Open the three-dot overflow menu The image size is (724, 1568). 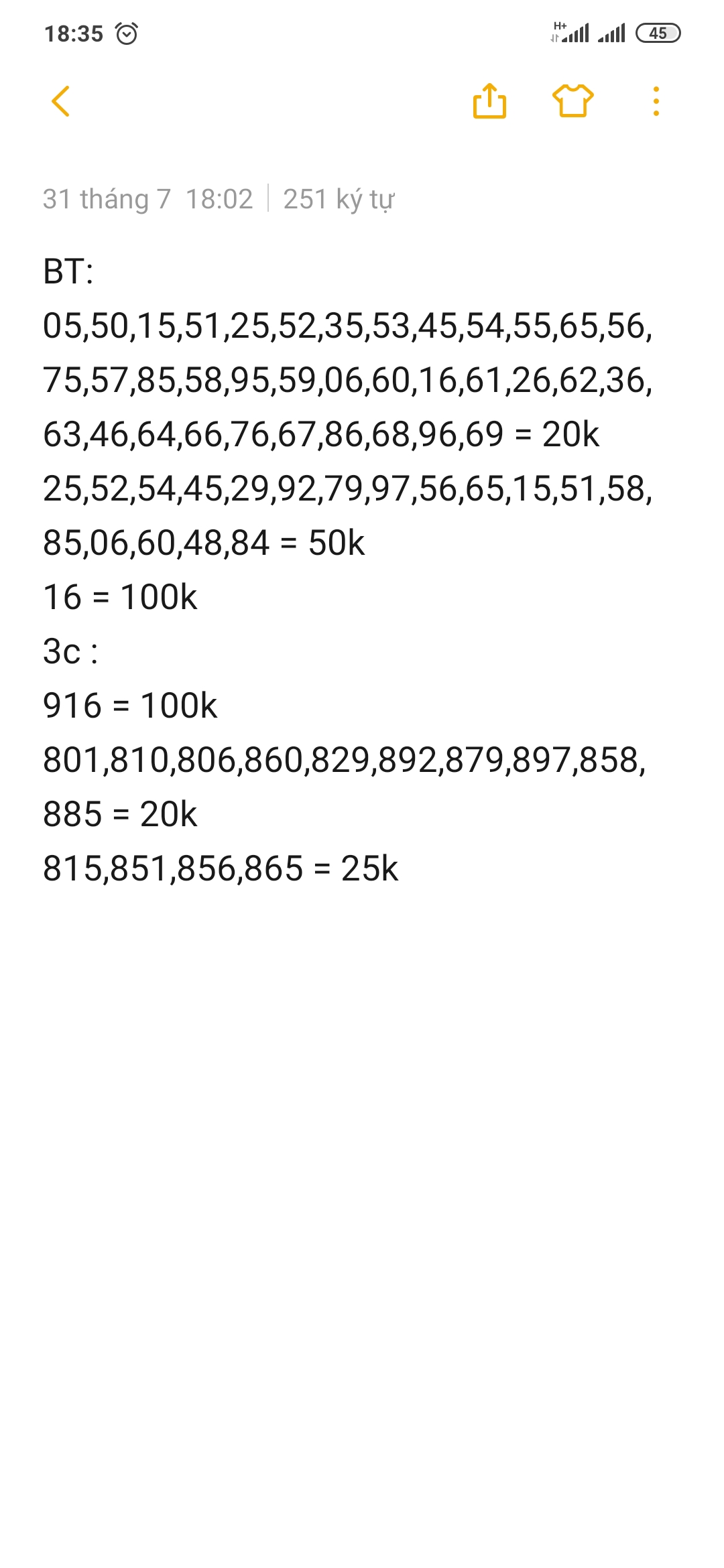tap(656, 101)
